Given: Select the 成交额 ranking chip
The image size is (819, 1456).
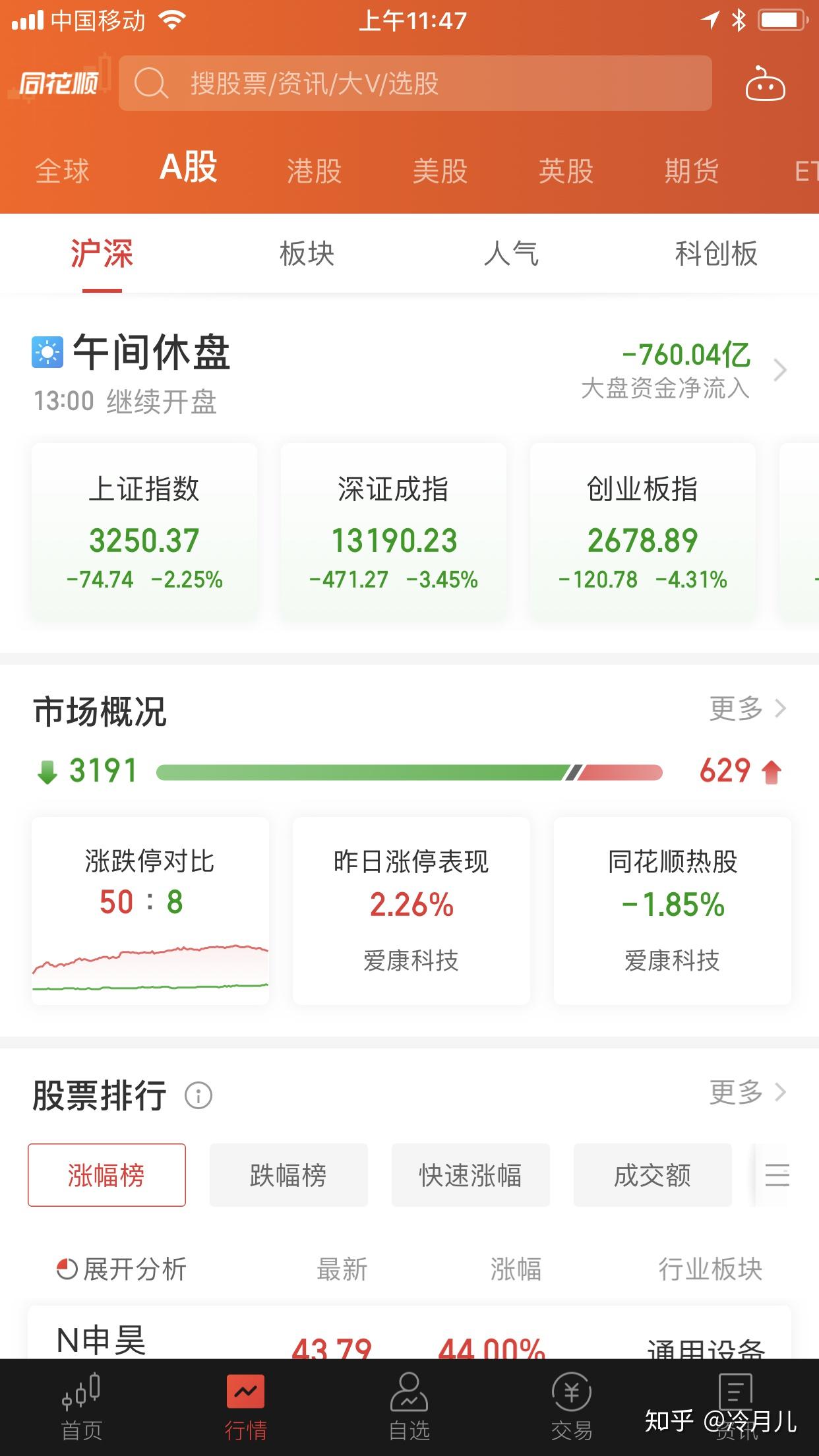Looking at the screenshot, I should click(x=652, y=1175).
